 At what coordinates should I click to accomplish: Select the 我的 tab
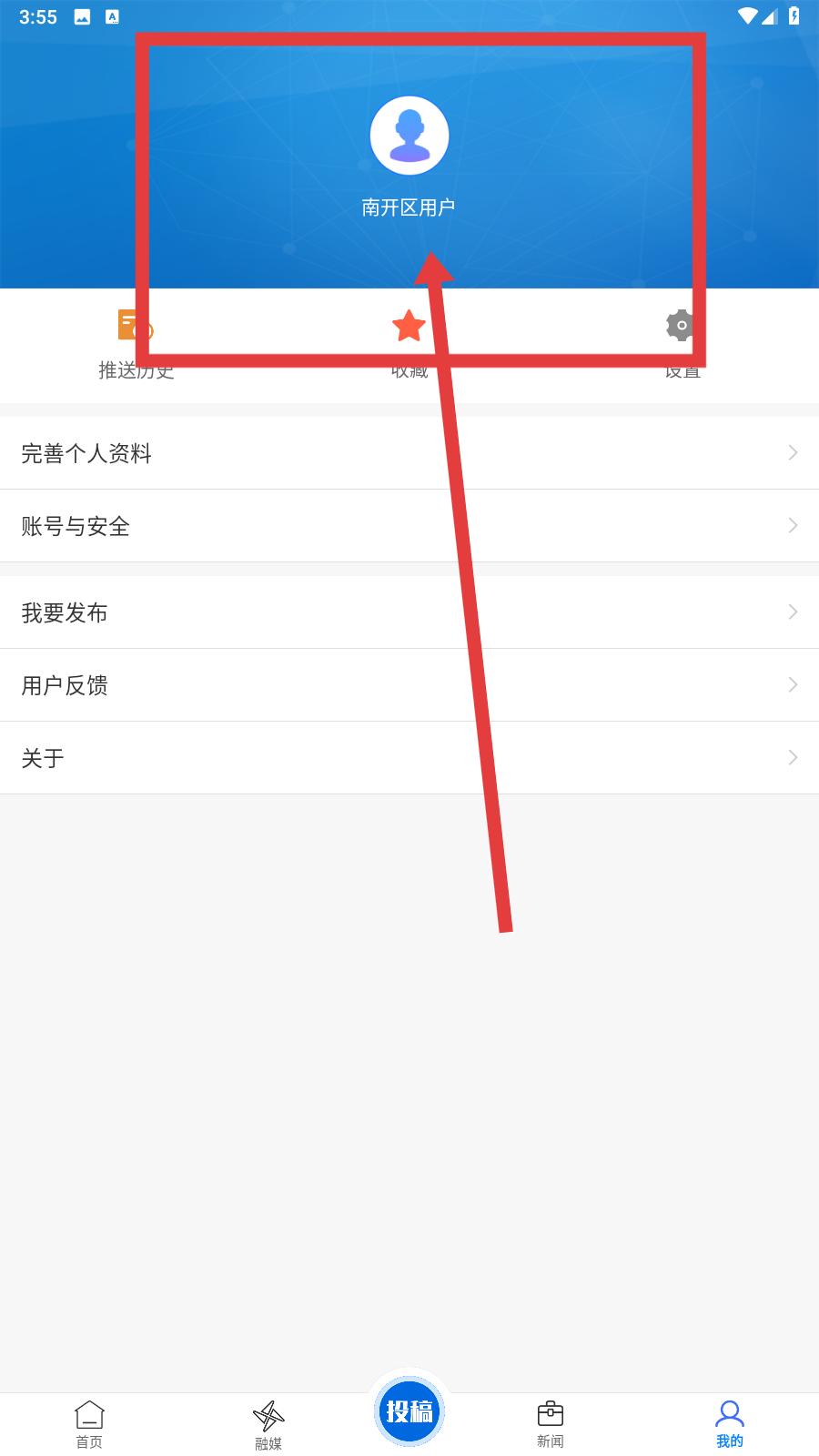point(730,1424)
